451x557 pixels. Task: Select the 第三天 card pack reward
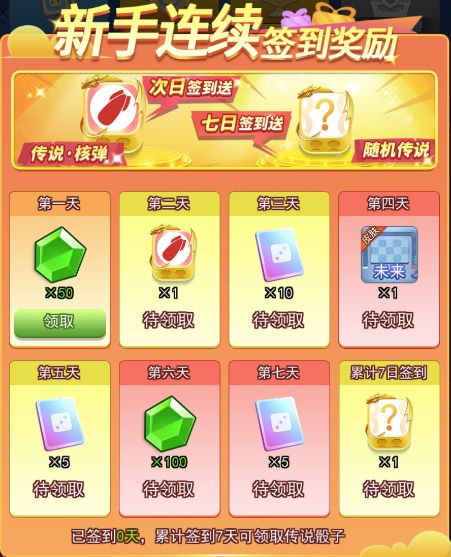[279, 269]
